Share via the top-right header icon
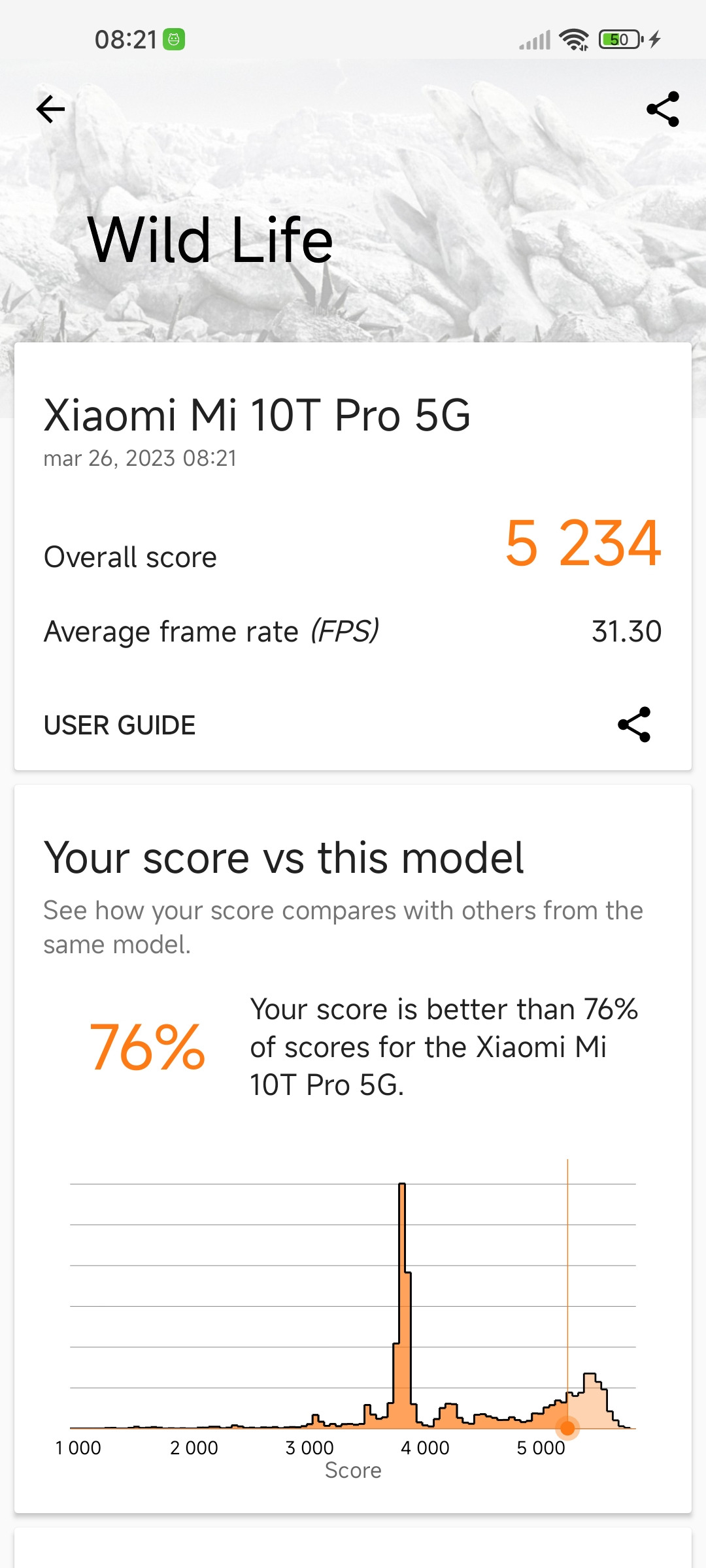This screenshot has height=1568, width=706. [x=662, y=109]
